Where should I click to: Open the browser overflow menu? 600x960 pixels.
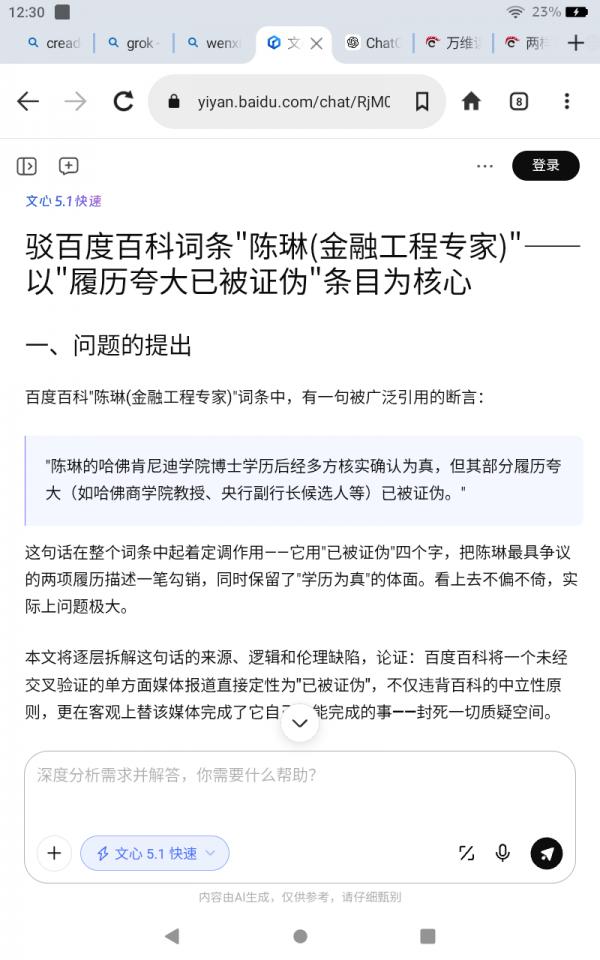pos(567,101)
